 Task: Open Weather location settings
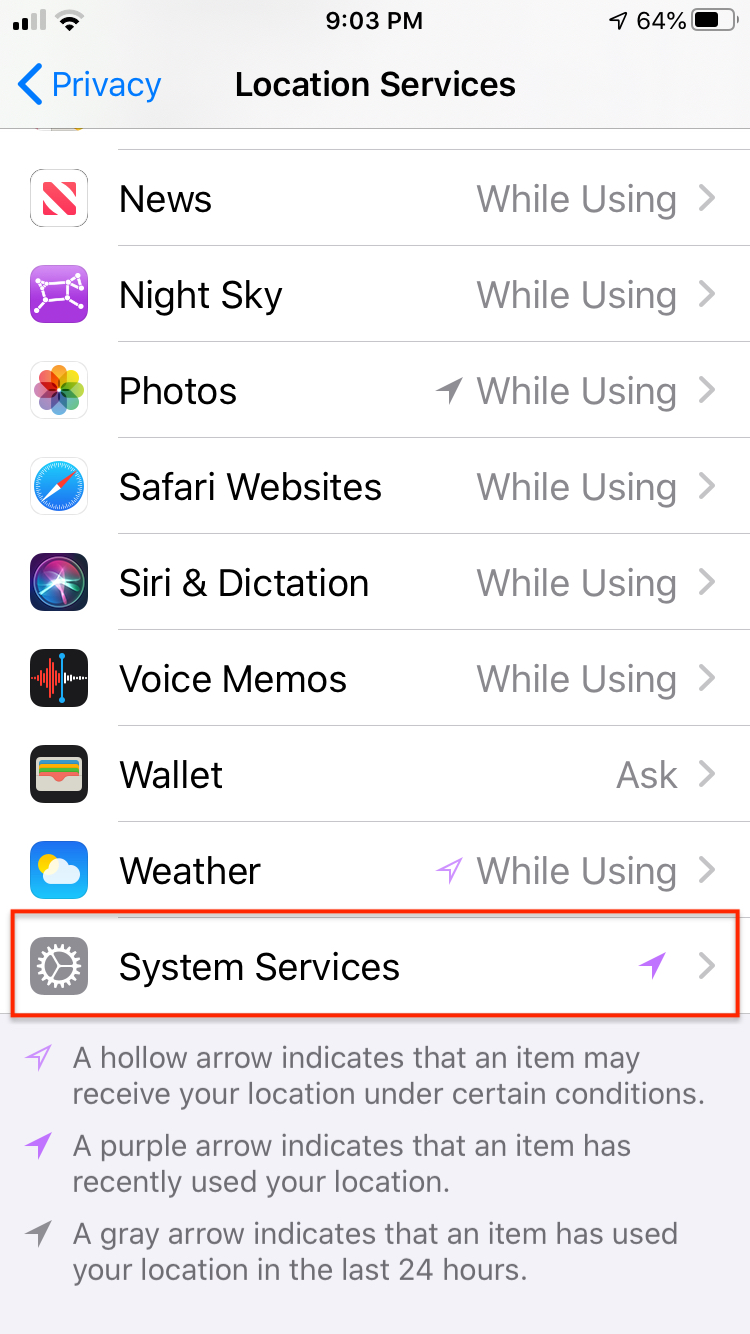click(375, 870)
